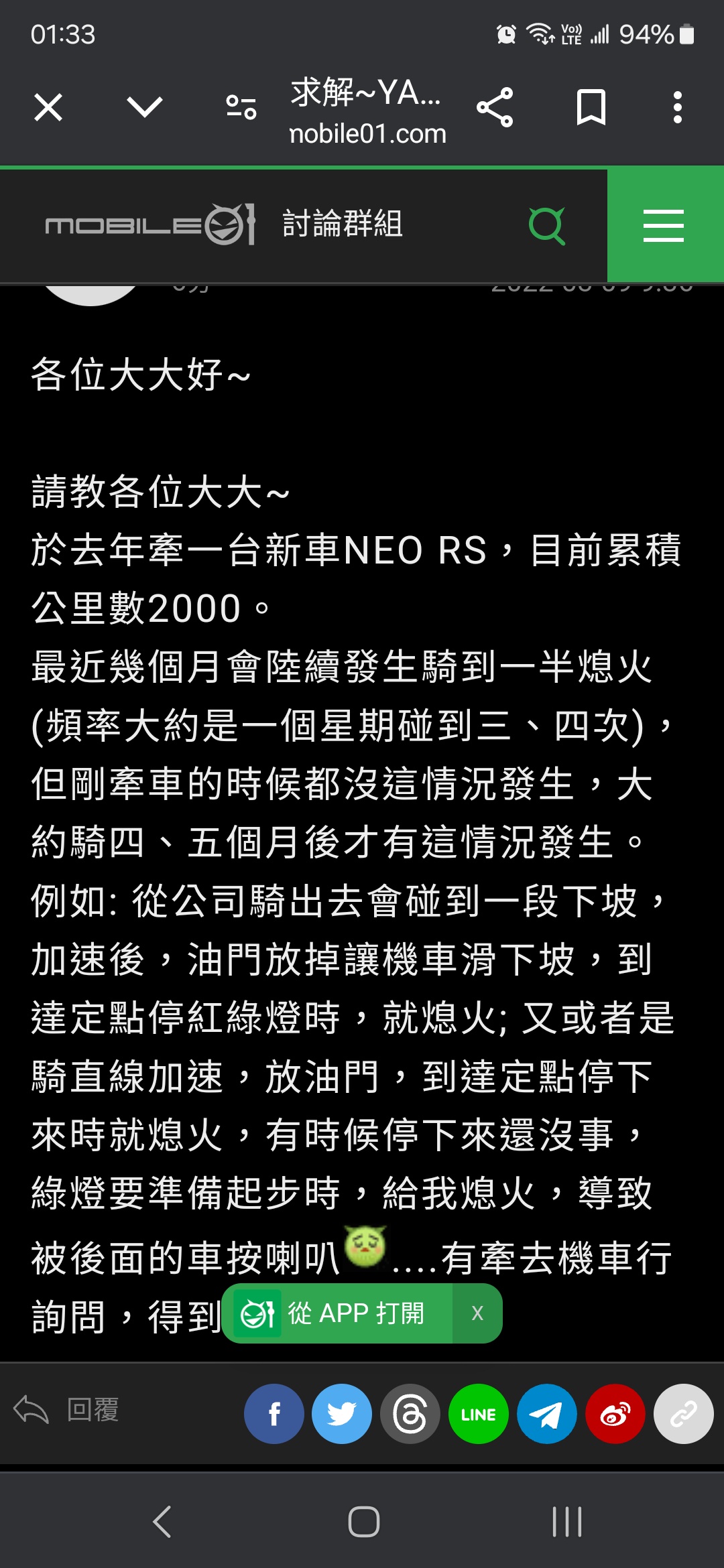724x1568 pixels.
Task: Open the post with 從 APP 打開
Action: pos(337,1313)
